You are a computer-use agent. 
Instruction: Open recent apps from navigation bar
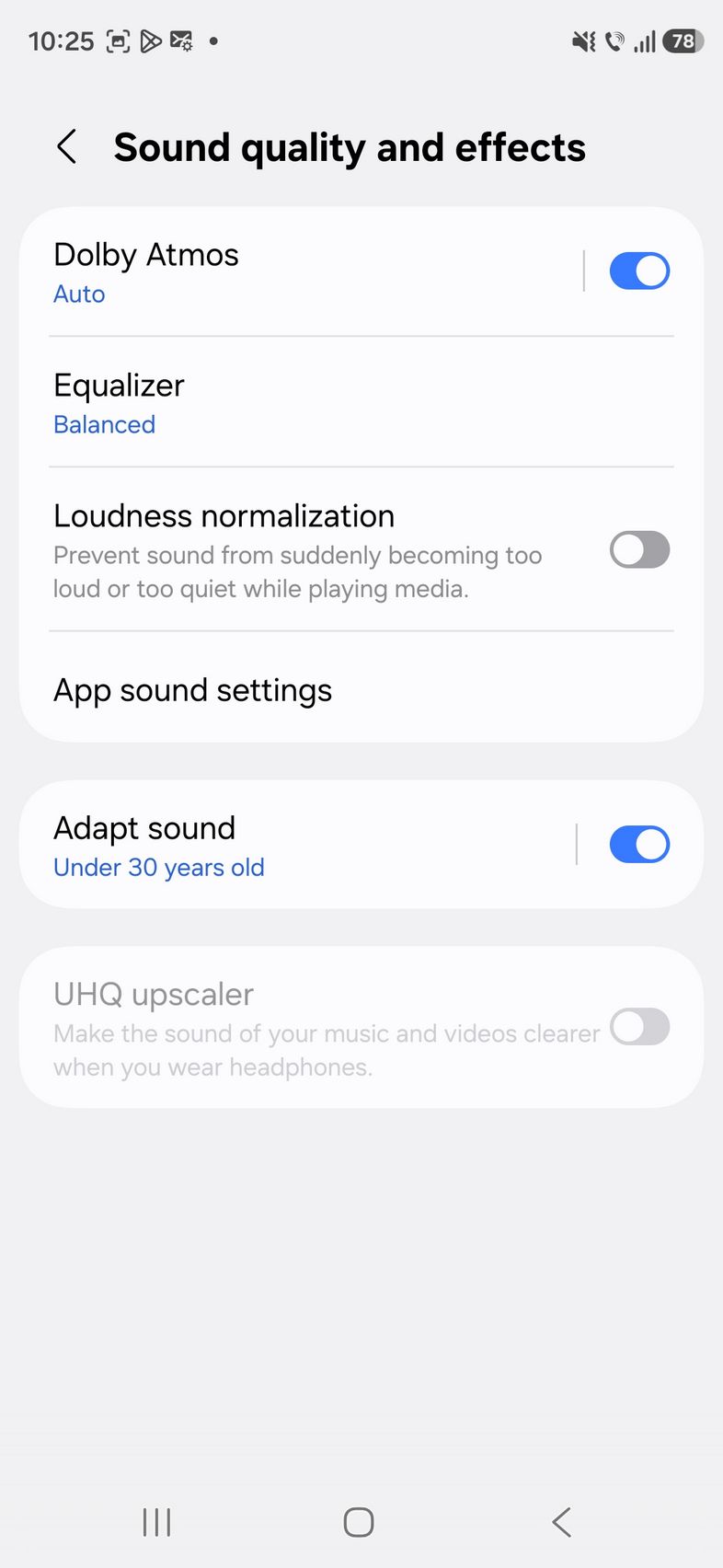click(x=157, y=1522)
